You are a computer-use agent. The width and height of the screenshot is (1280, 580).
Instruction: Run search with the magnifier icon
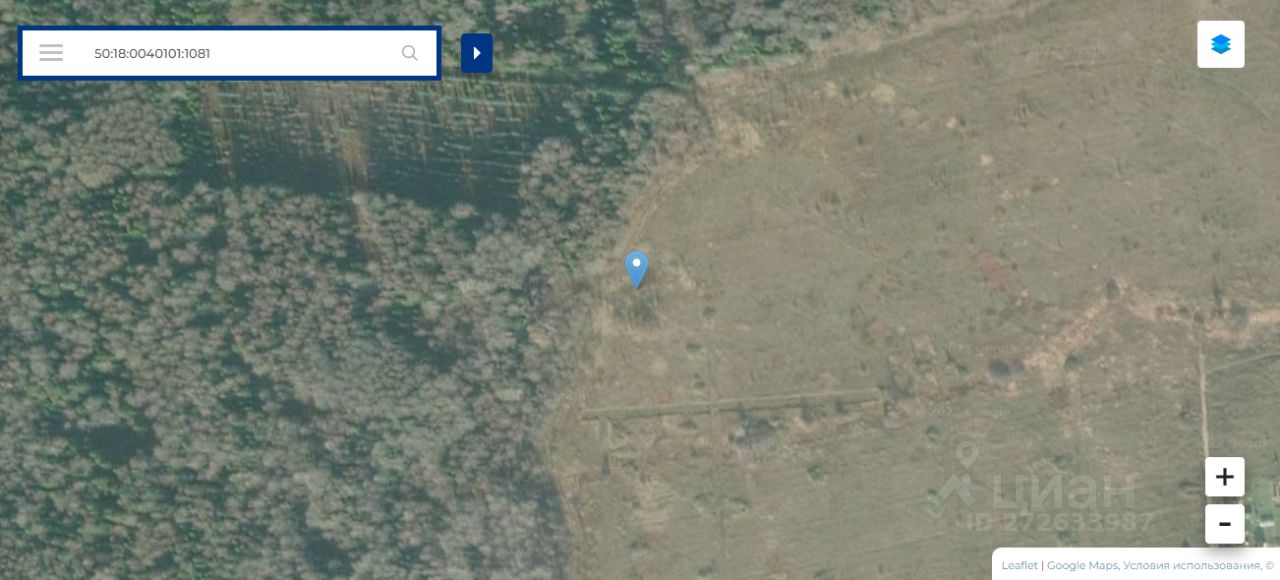pyautogui.click(x=409, y=53)
